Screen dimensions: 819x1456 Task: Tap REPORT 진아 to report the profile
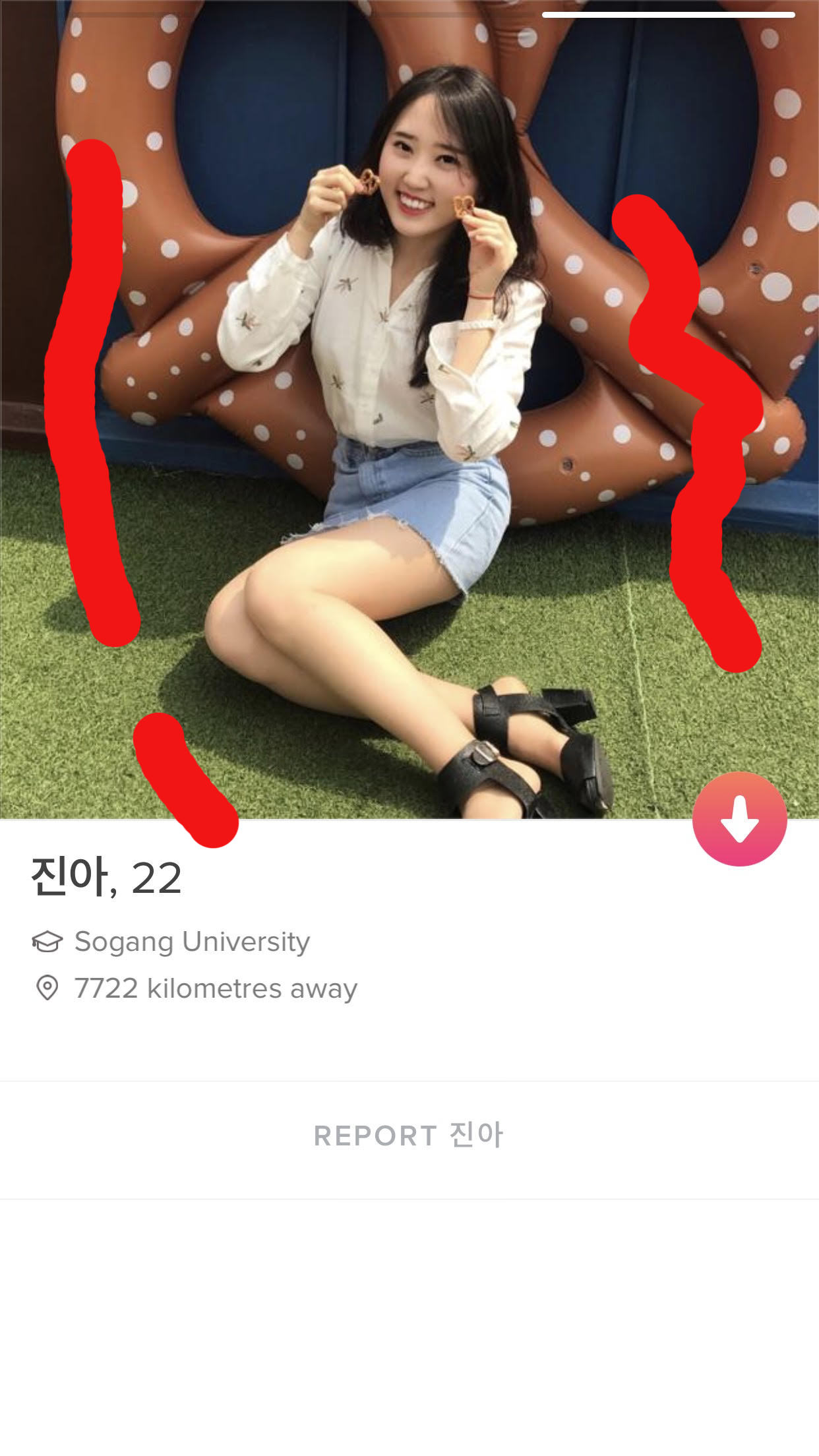pyautogui.click(x=409, y=1136)
